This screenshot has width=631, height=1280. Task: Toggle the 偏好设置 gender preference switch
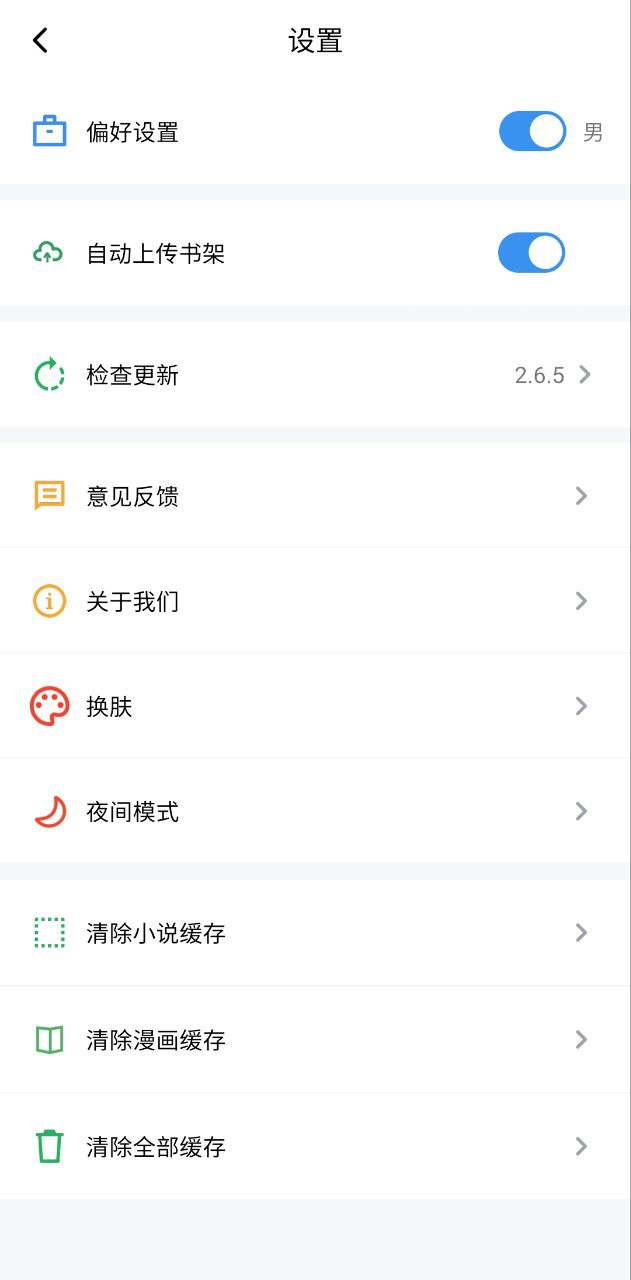click(532, 132)
